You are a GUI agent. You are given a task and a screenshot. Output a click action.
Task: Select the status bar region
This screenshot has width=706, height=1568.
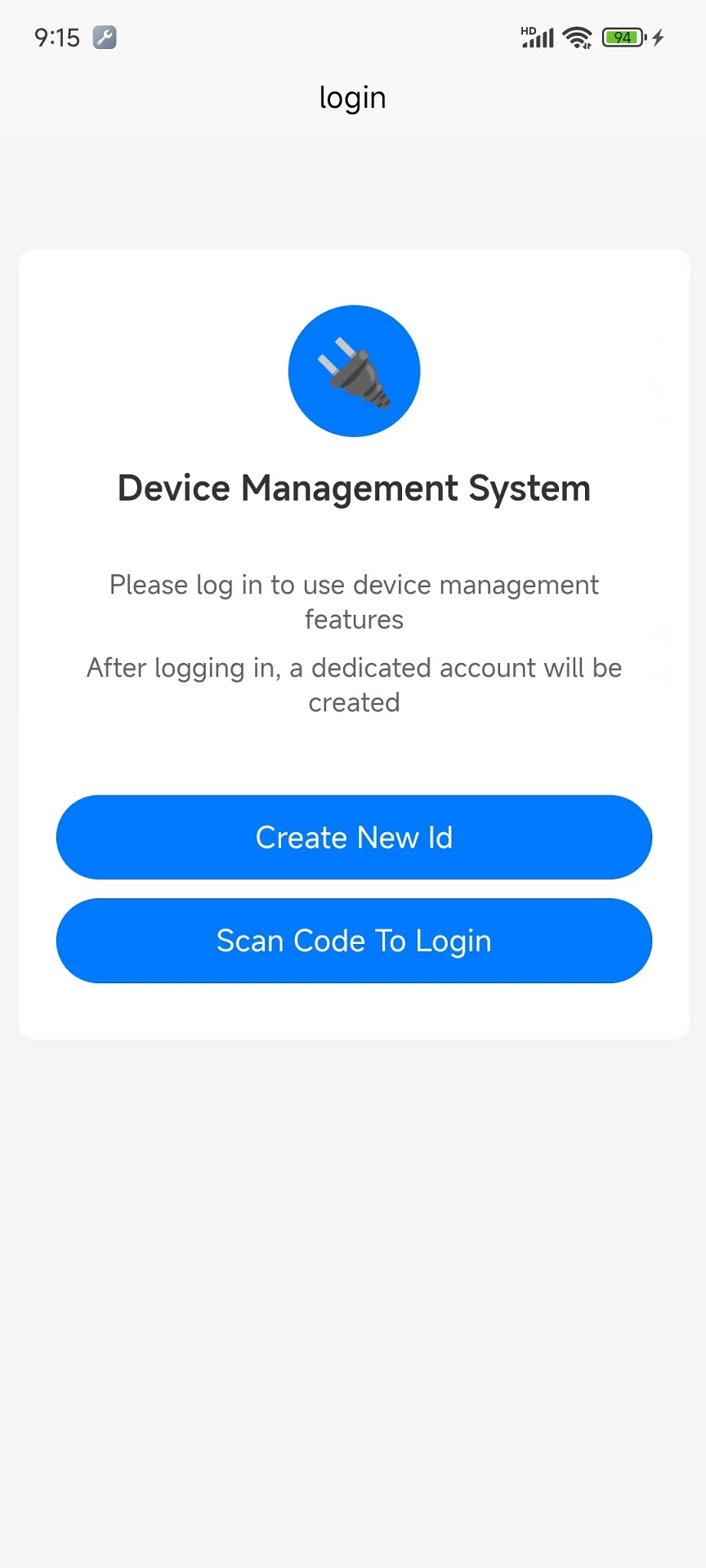(353, 37)
